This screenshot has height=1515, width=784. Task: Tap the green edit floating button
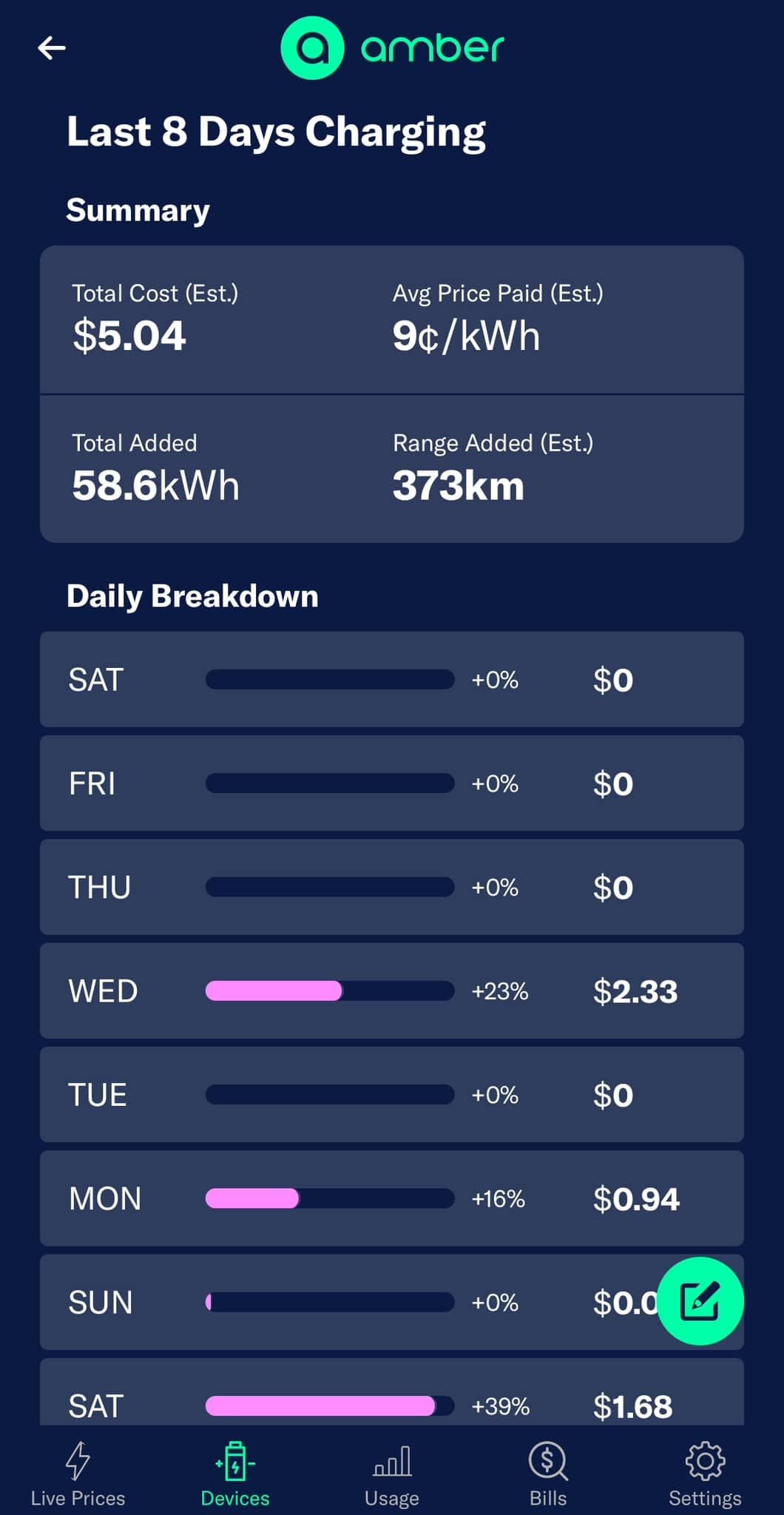700,1300
